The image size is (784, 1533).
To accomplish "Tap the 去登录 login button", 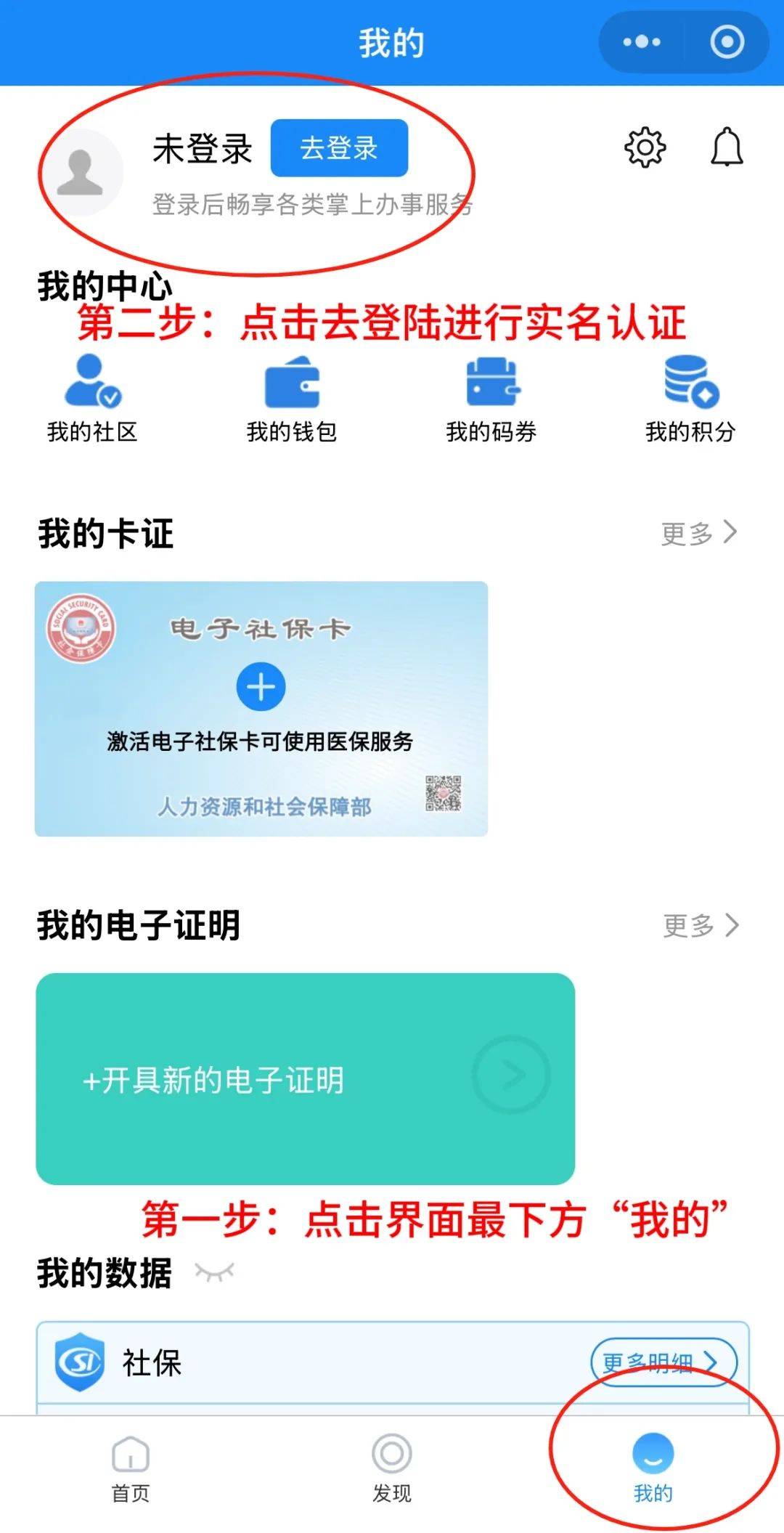I will click(339, 148).
